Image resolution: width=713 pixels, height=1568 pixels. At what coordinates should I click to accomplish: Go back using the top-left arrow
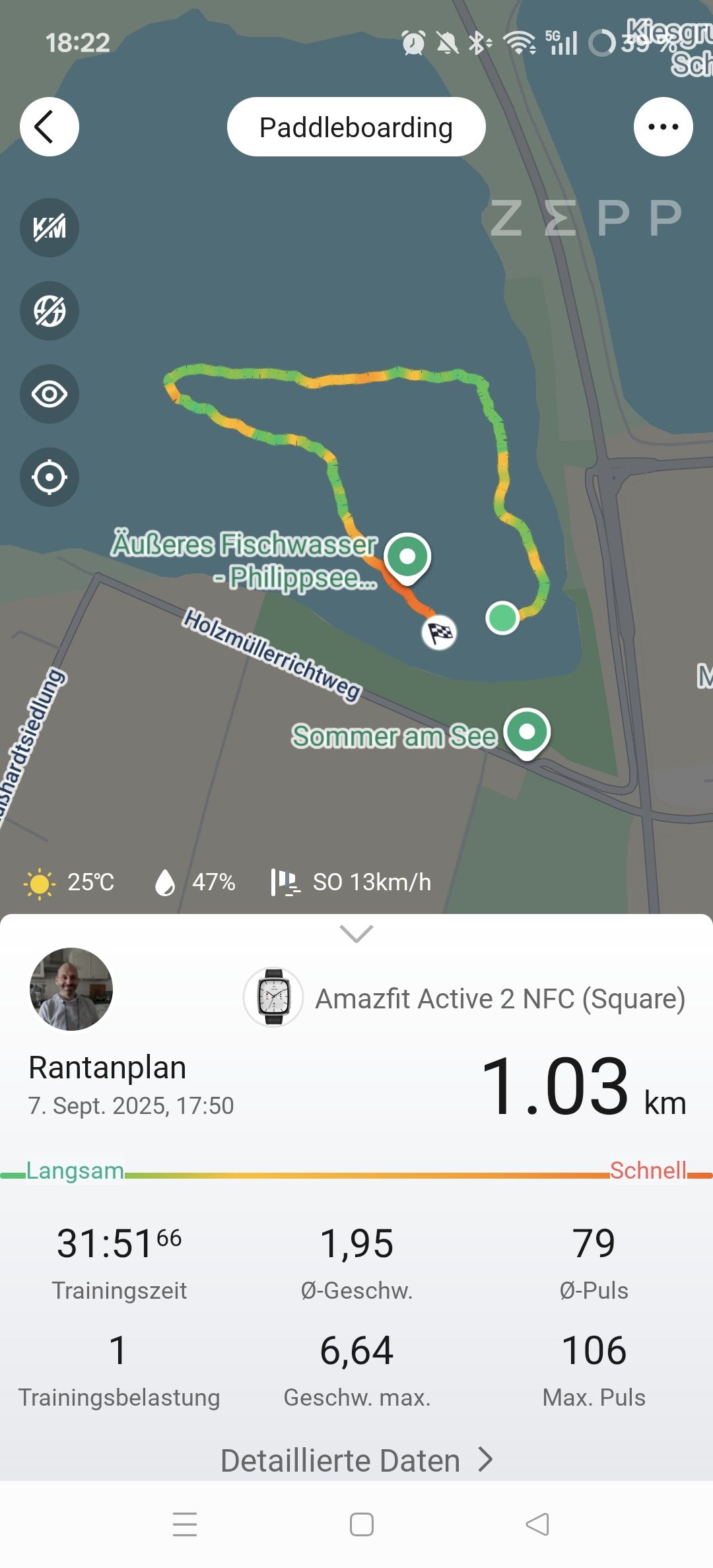coord(50,127)
